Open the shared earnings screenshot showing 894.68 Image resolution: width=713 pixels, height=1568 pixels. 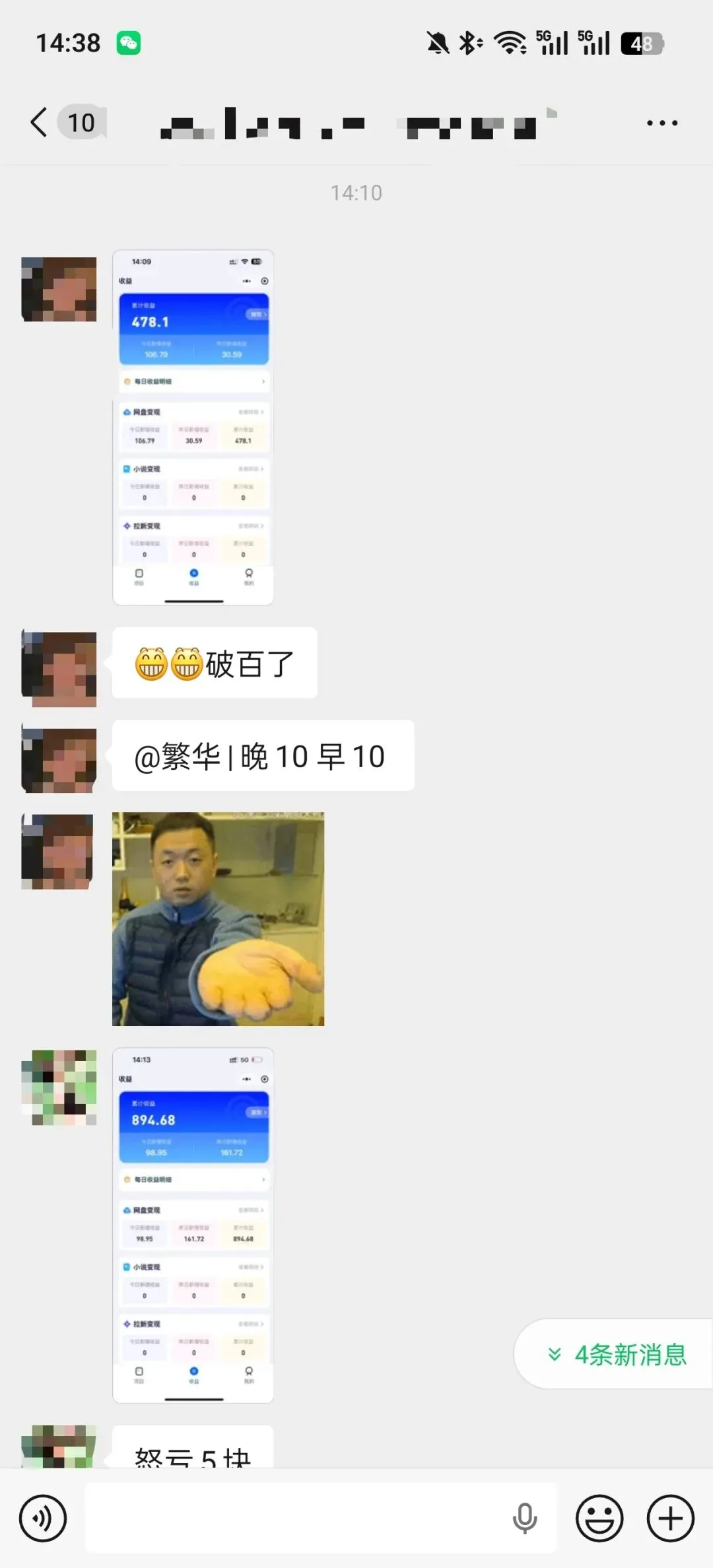point(193,1225)
